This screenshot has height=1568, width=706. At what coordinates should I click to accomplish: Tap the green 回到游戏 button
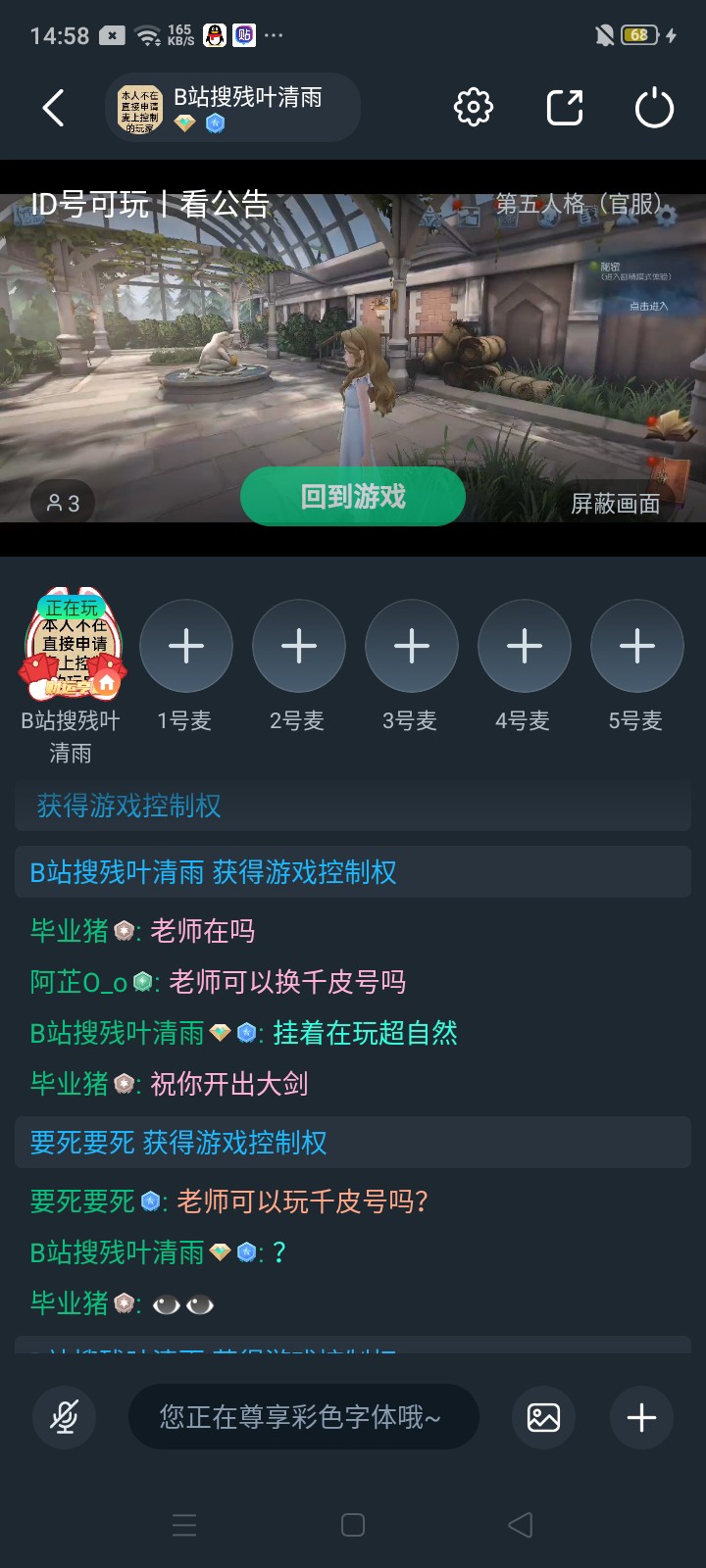coord(353,497)
